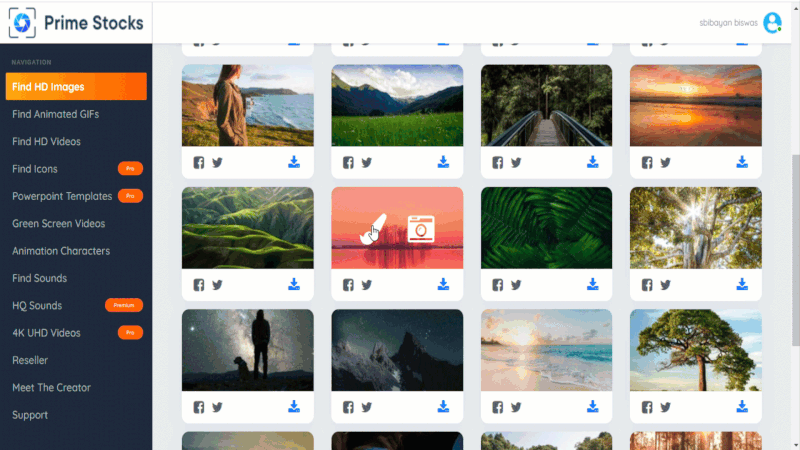Download the woman by the coast image

[x=294, y=162]
